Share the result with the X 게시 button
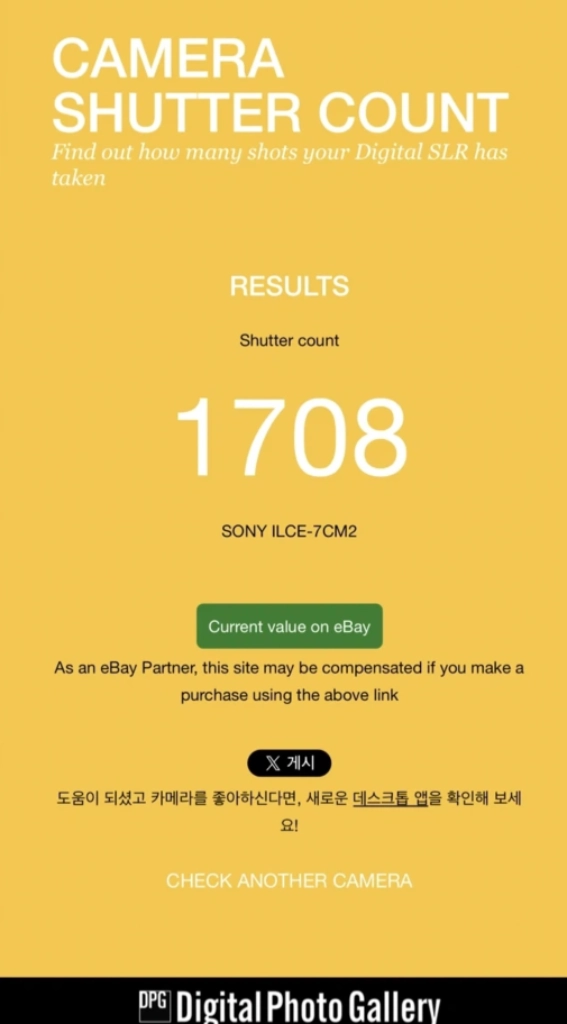The image size is (567, 1024). click(289, 763)
